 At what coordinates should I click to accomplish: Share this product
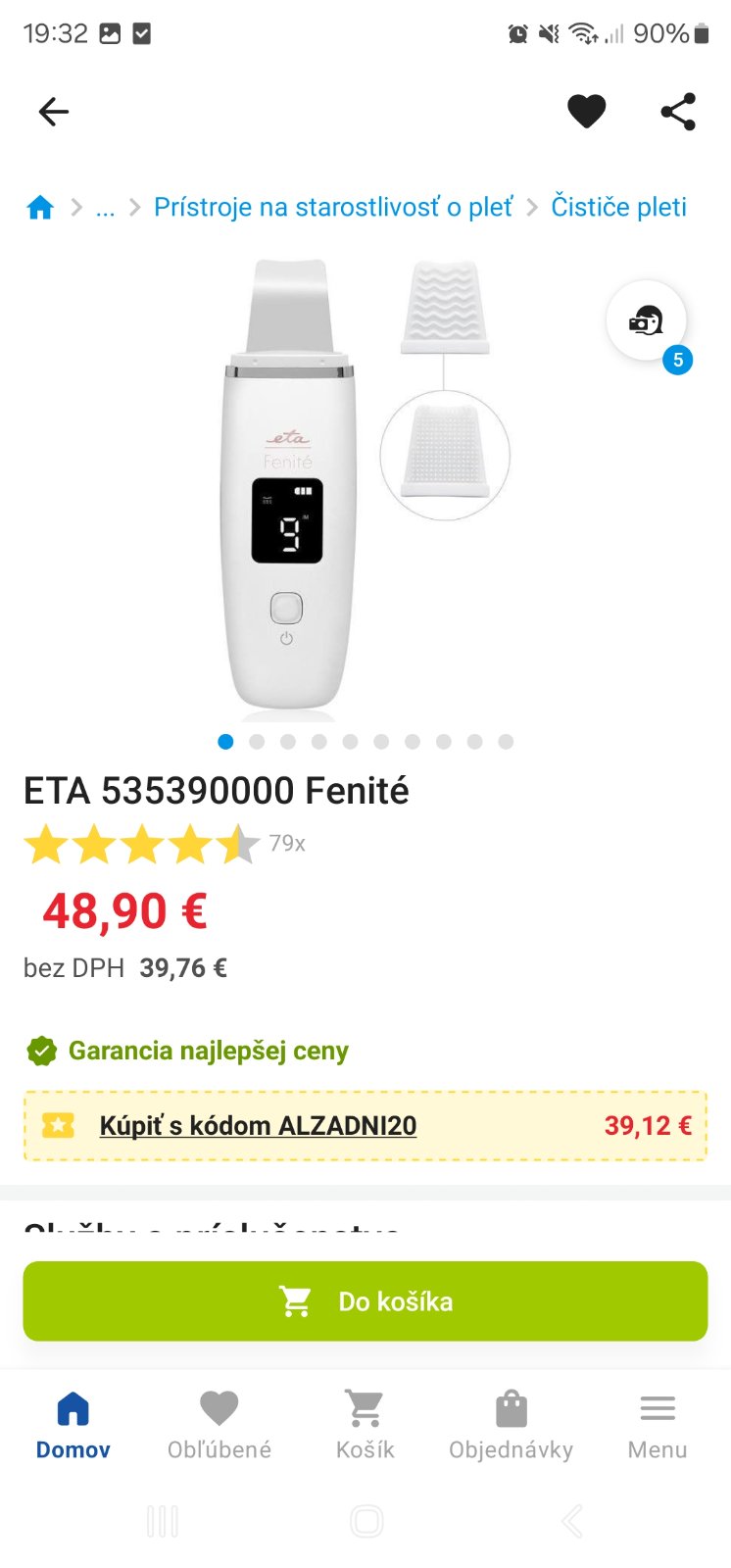[678, 112]
